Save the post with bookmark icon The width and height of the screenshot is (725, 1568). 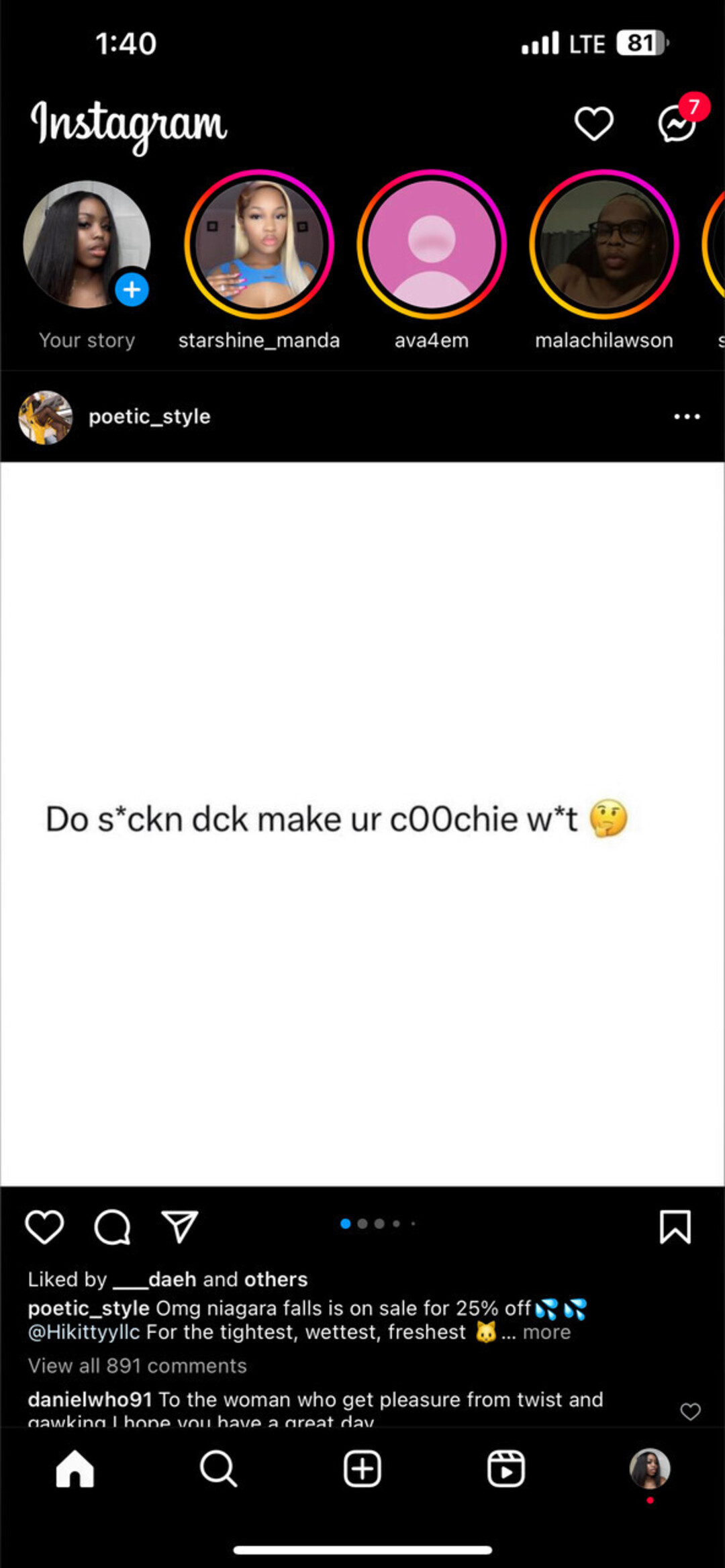675,1227
